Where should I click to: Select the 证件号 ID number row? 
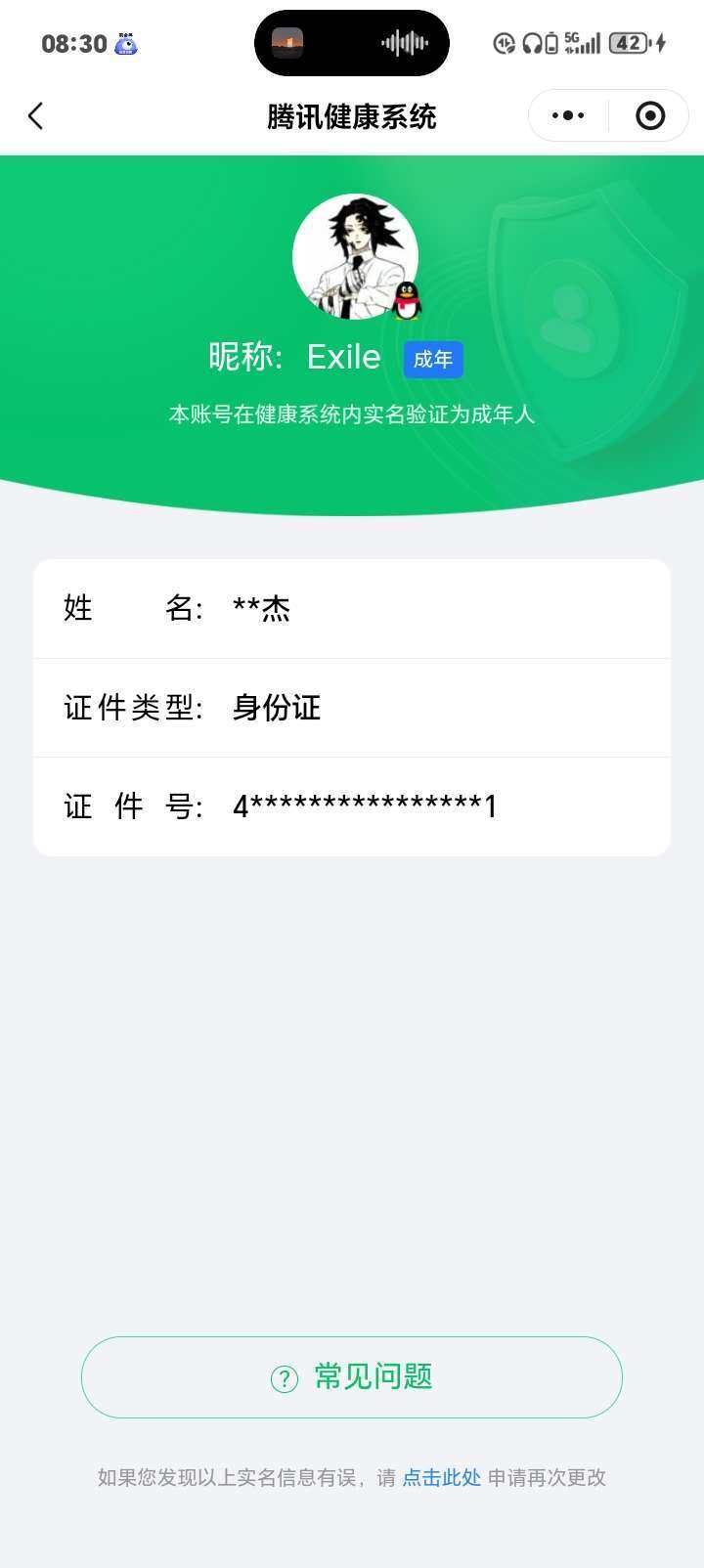[x=352, y=805]
